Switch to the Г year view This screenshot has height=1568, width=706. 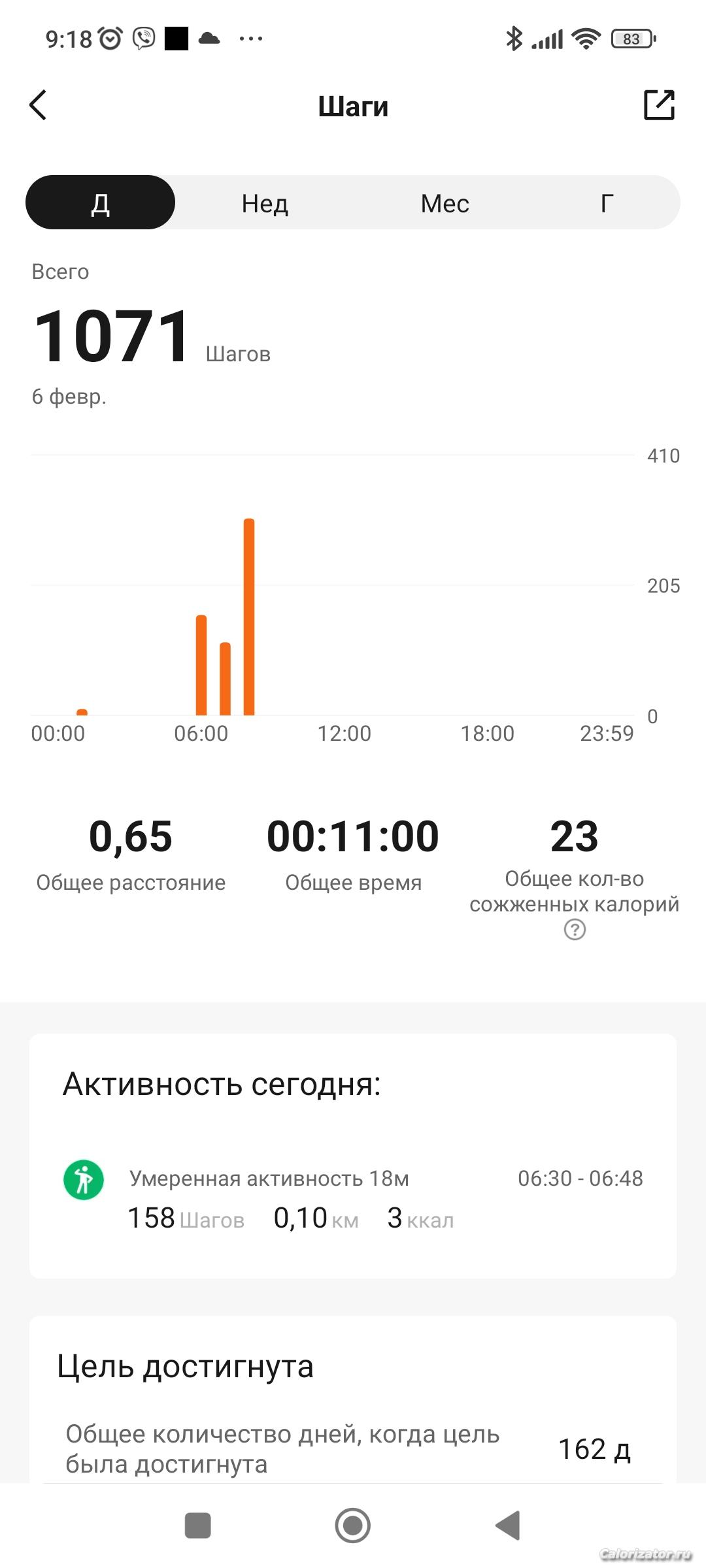pos(607,203)
